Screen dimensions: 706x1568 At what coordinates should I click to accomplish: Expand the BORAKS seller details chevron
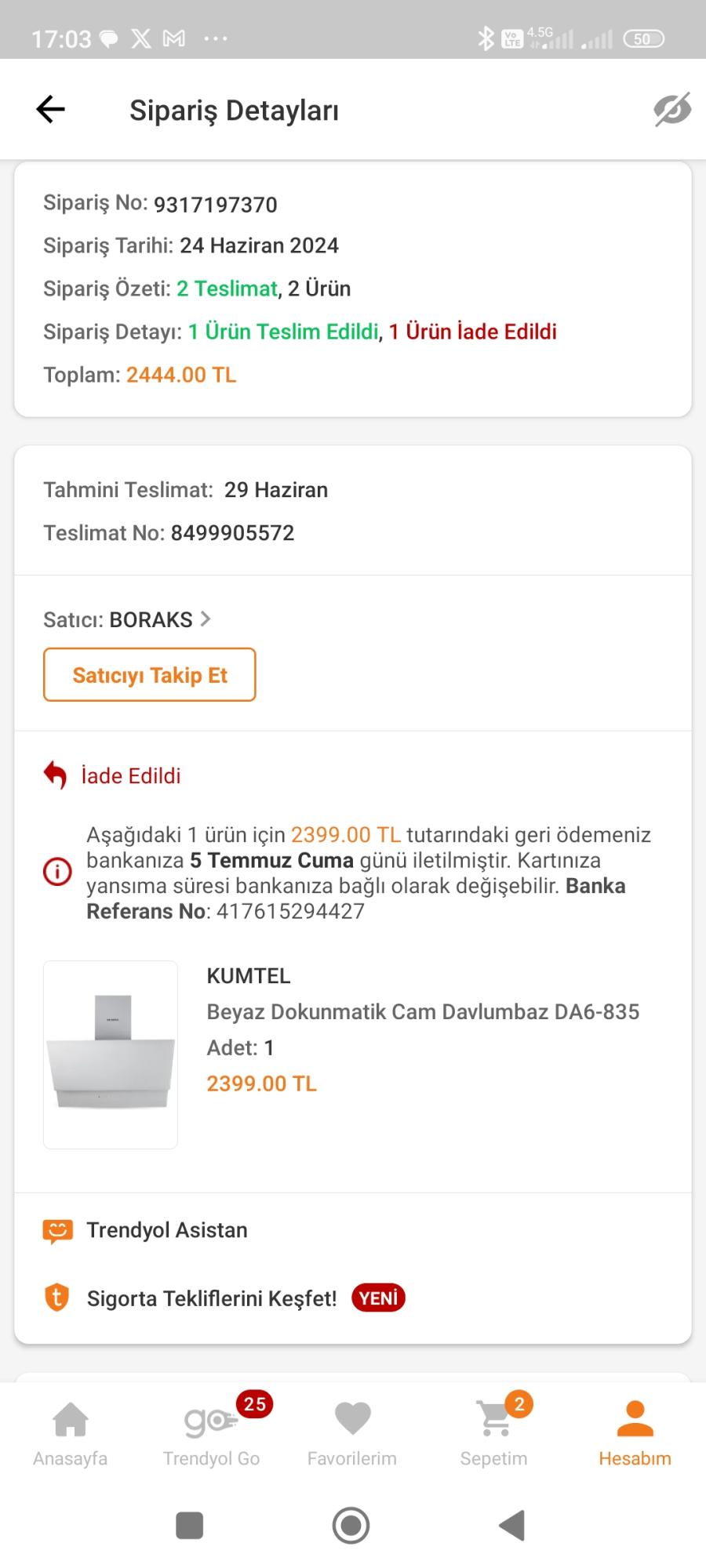coord(206,619)
